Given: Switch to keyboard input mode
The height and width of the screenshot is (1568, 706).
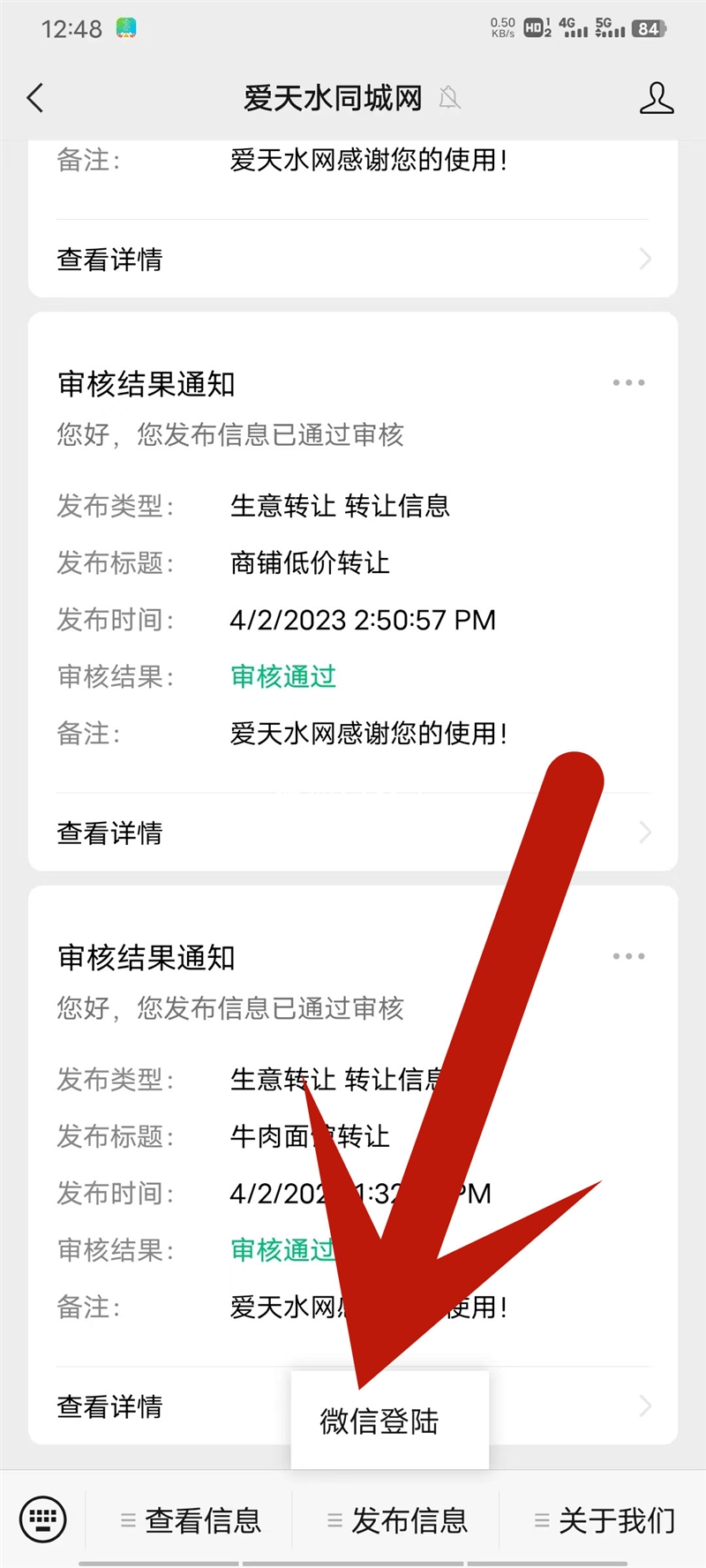Looking at the screenshot, I should pyautogui.click(x=42, y=1519).
